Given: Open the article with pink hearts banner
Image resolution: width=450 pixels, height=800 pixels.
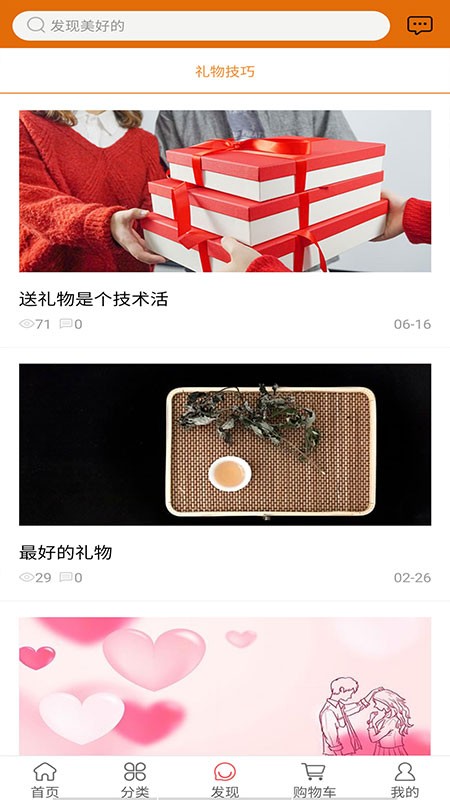Looking at the screenshot, I should pos(225,686).
